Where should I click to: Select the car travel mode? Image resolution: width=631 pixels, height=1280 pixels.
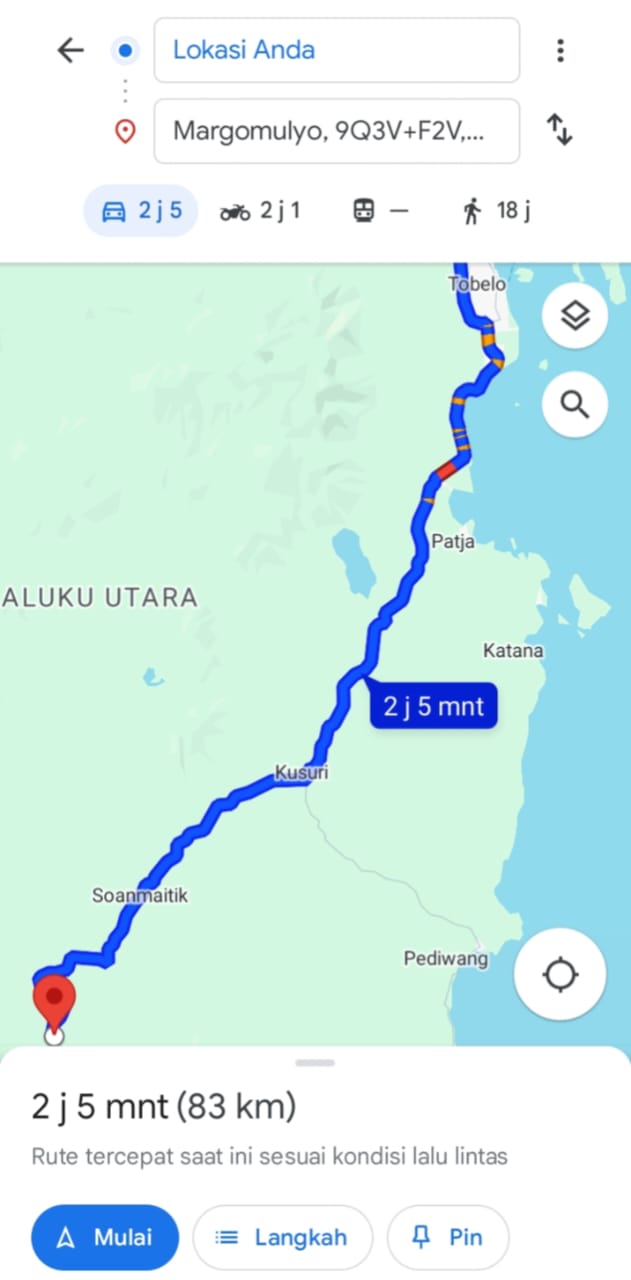140,211
